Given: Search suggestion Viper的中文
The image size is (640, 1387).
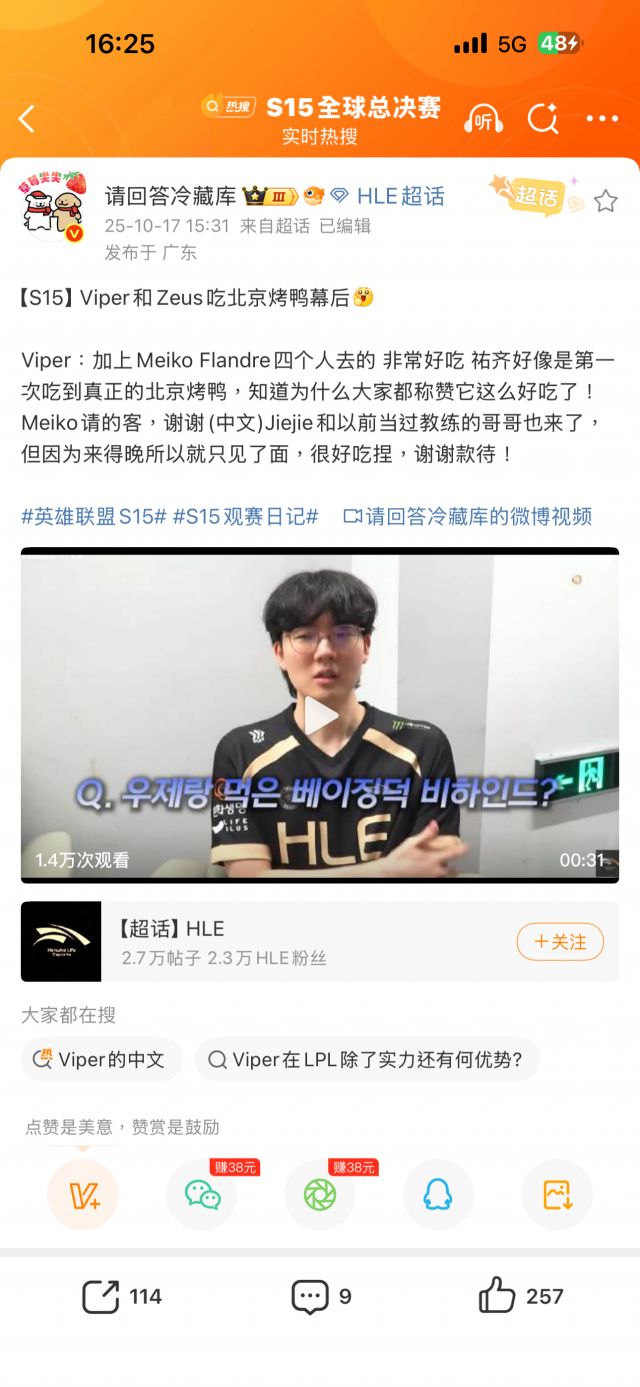Looking at the screenshot, I should tap(101, 1059).
